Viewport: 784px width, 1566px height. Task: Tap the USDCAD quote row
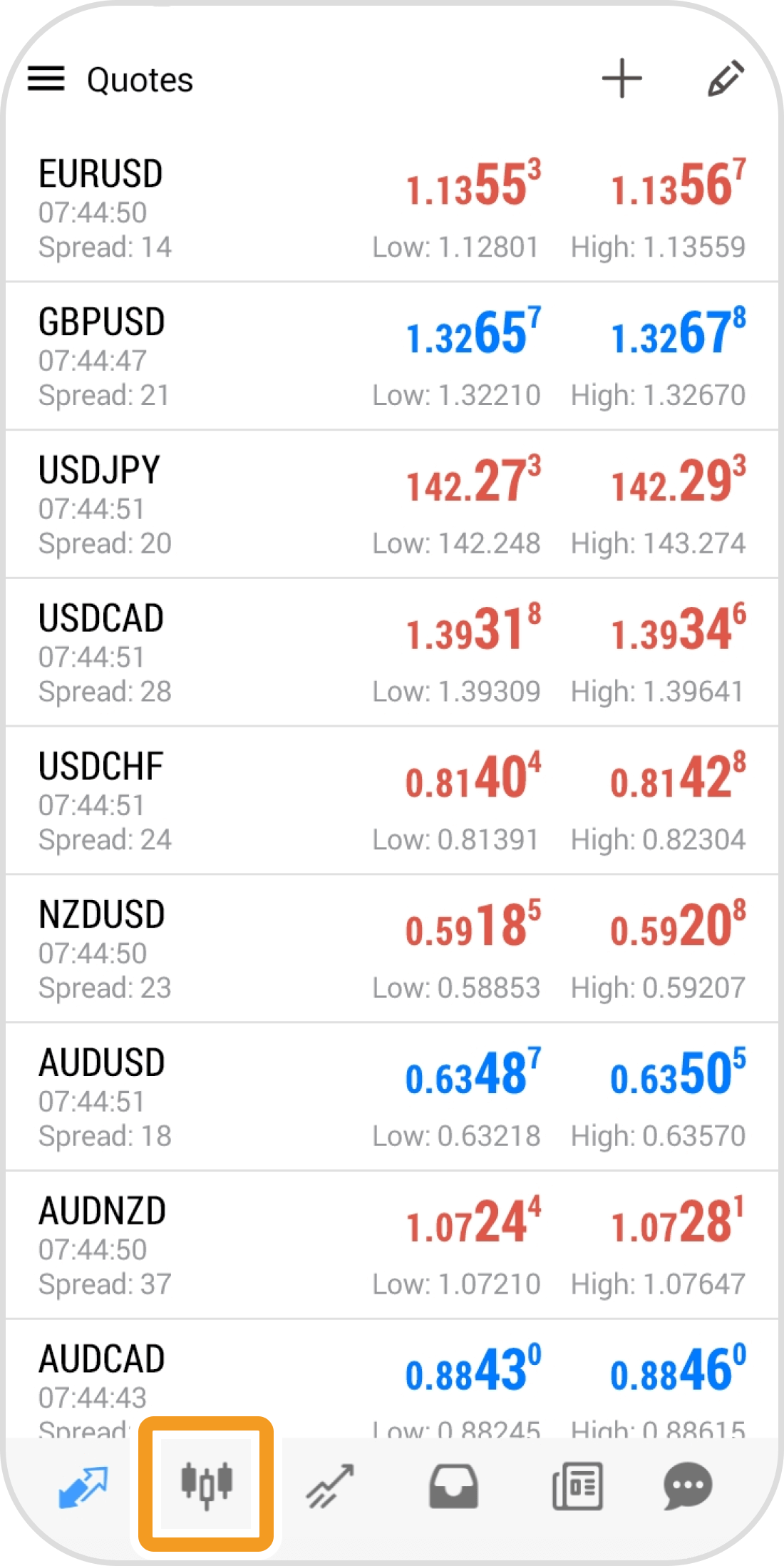(392, 654)
